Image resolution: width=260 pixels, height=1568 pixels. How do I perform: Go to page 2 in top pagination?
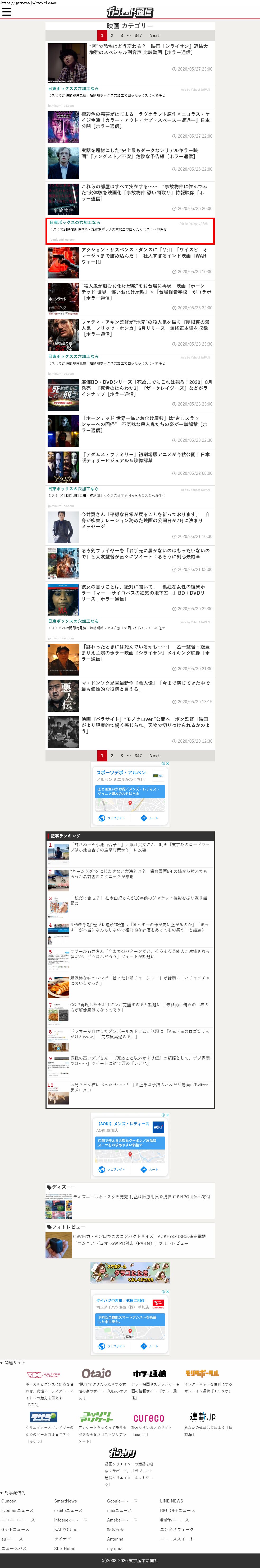click(x=112, y=35)
